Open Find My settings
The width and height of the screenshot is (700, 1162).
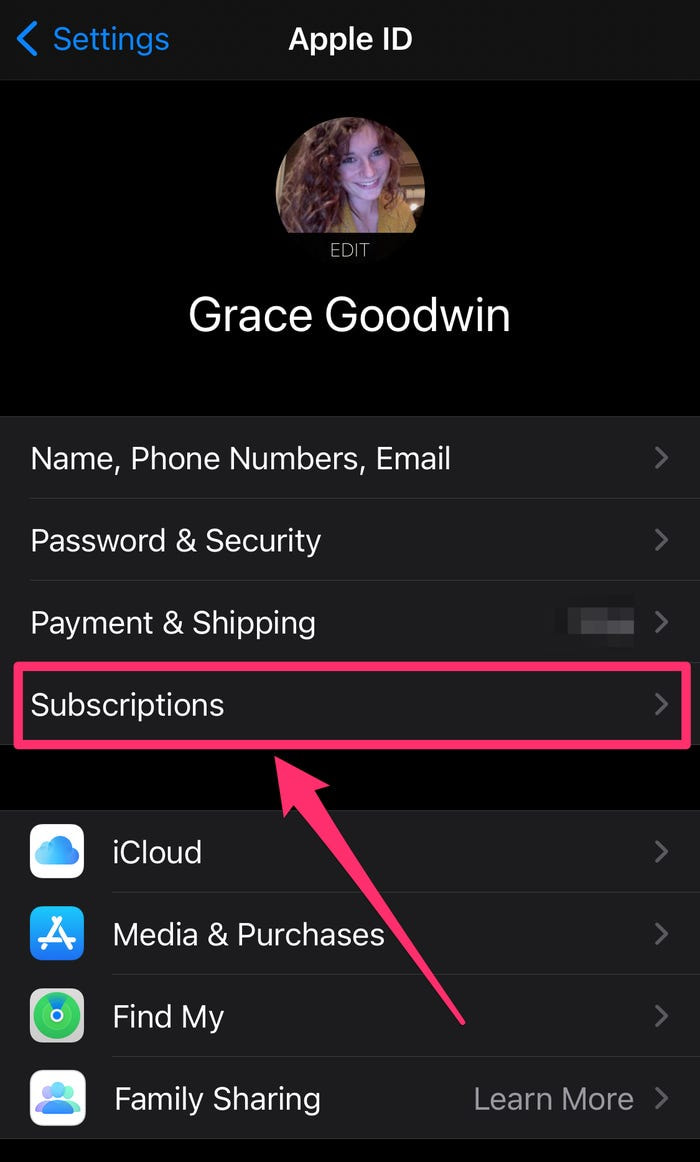click(350, 1017)
